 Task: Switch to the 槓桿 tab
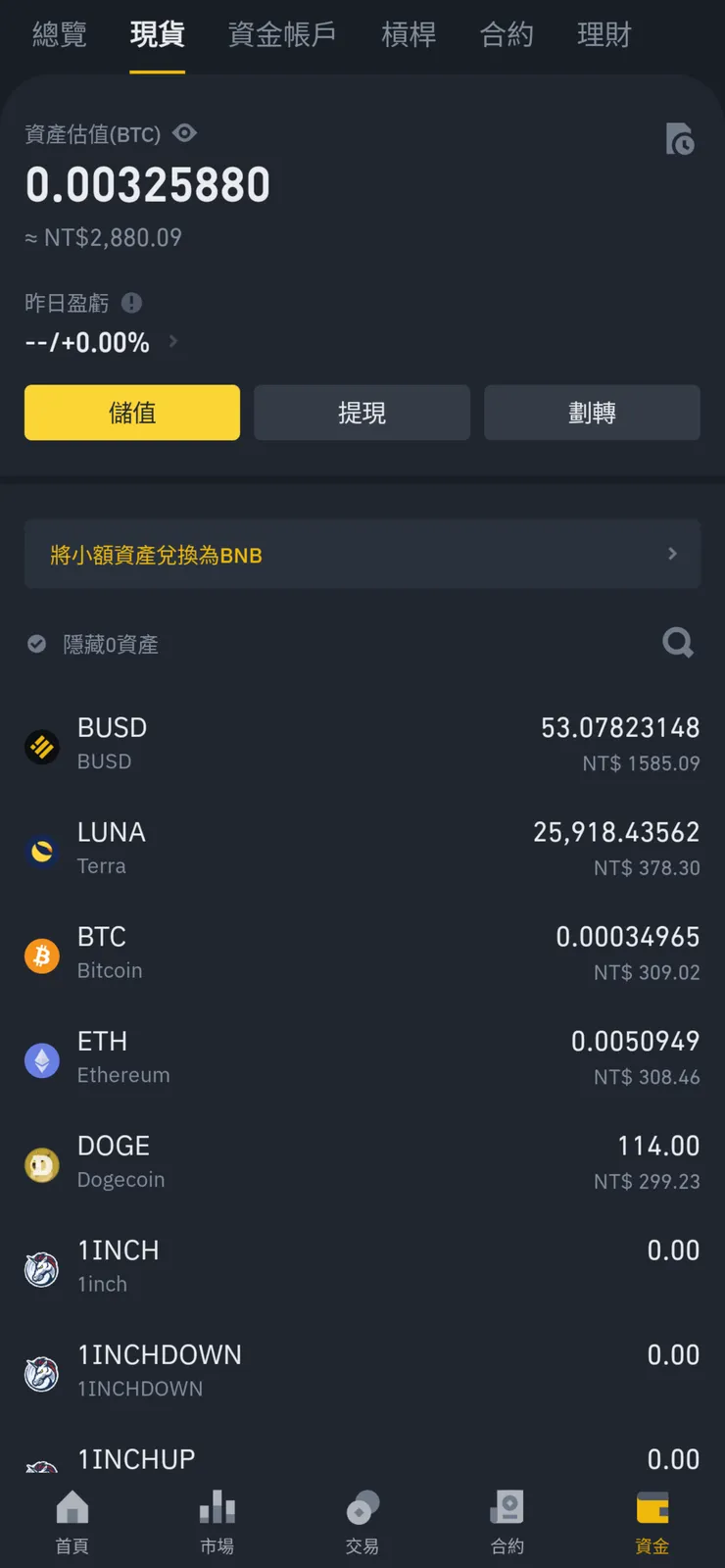tap(409, 35)
